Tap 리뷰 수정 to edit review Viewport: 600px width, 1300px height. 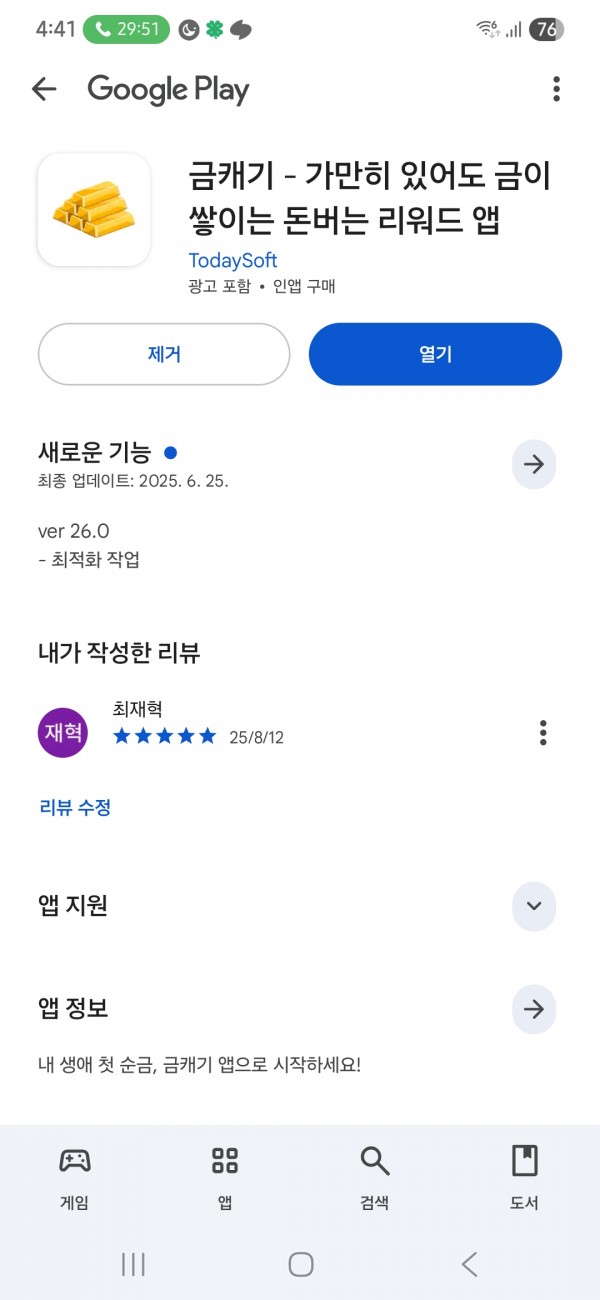point(75,808)
